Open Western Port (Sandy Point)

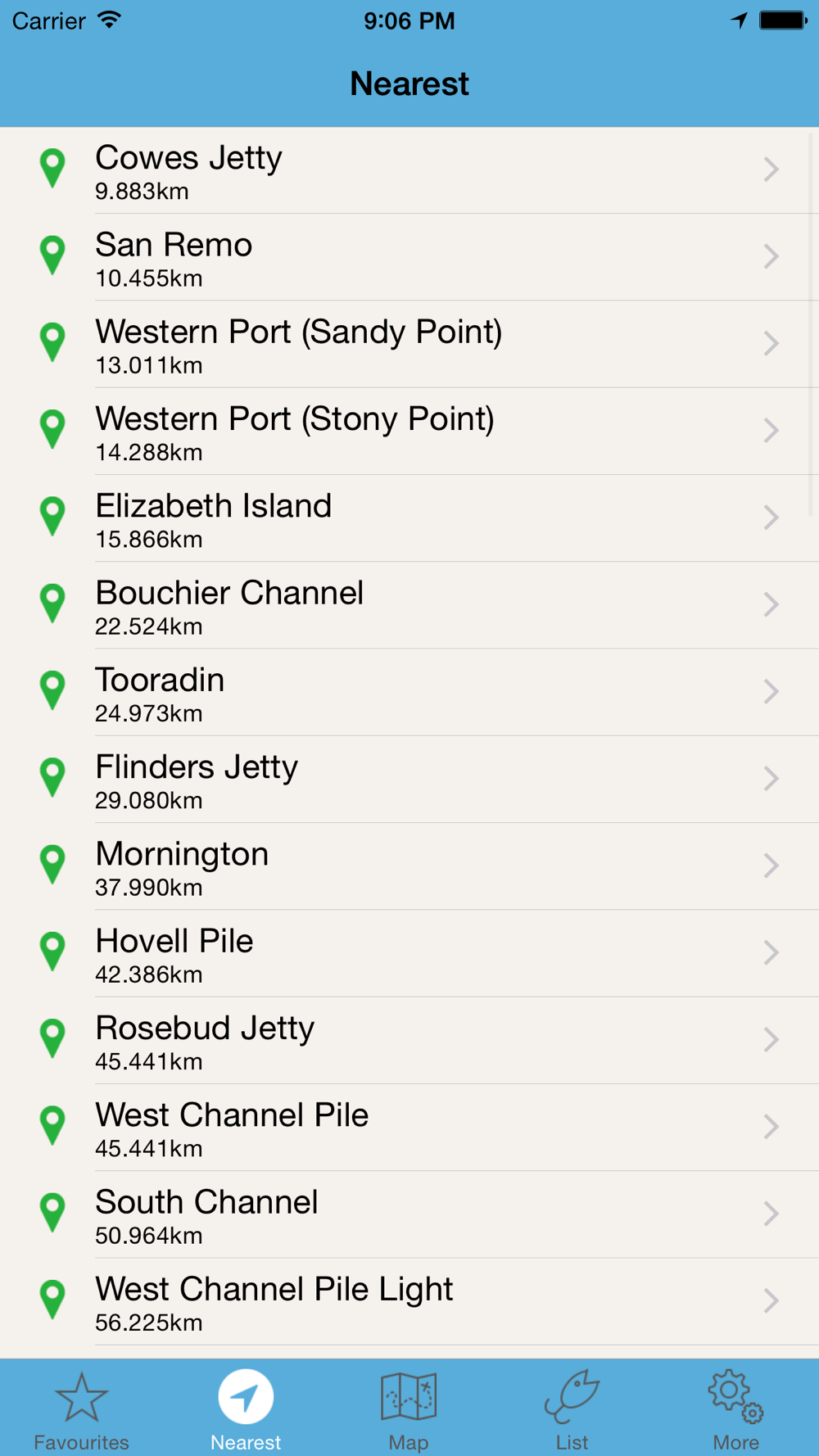pos(409,344)
